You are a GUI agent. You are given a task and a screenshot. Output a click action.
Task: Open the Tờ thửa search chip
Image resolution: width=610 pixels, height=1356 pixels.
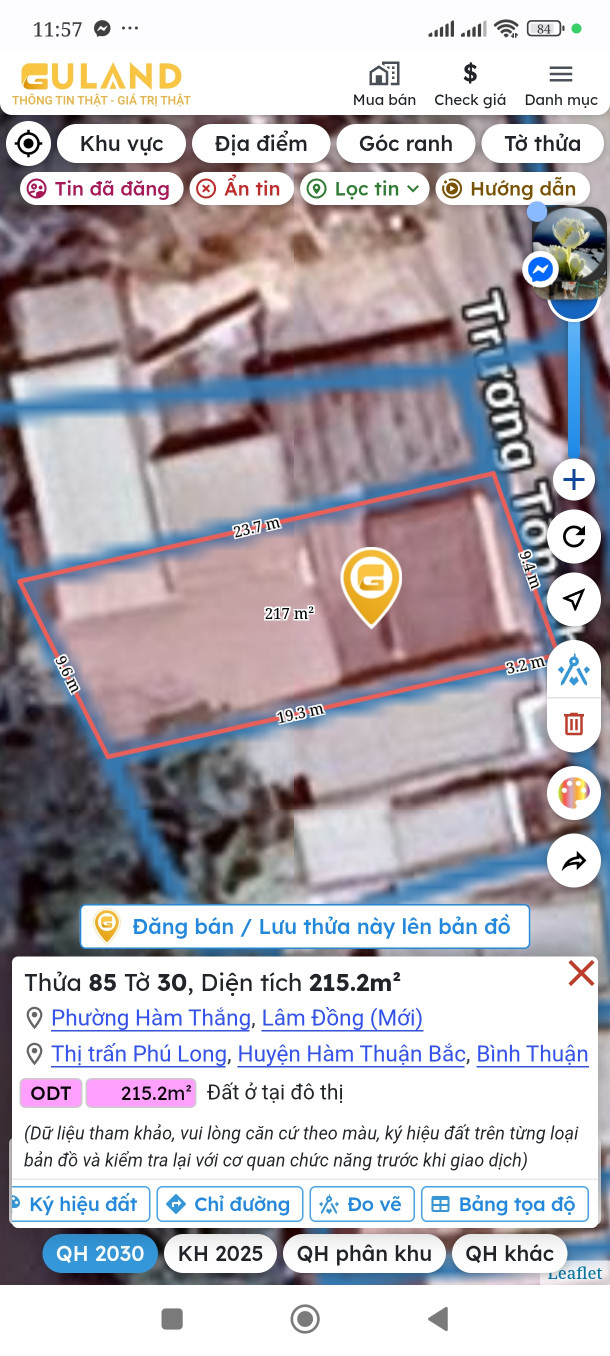[x=542, y=144]
